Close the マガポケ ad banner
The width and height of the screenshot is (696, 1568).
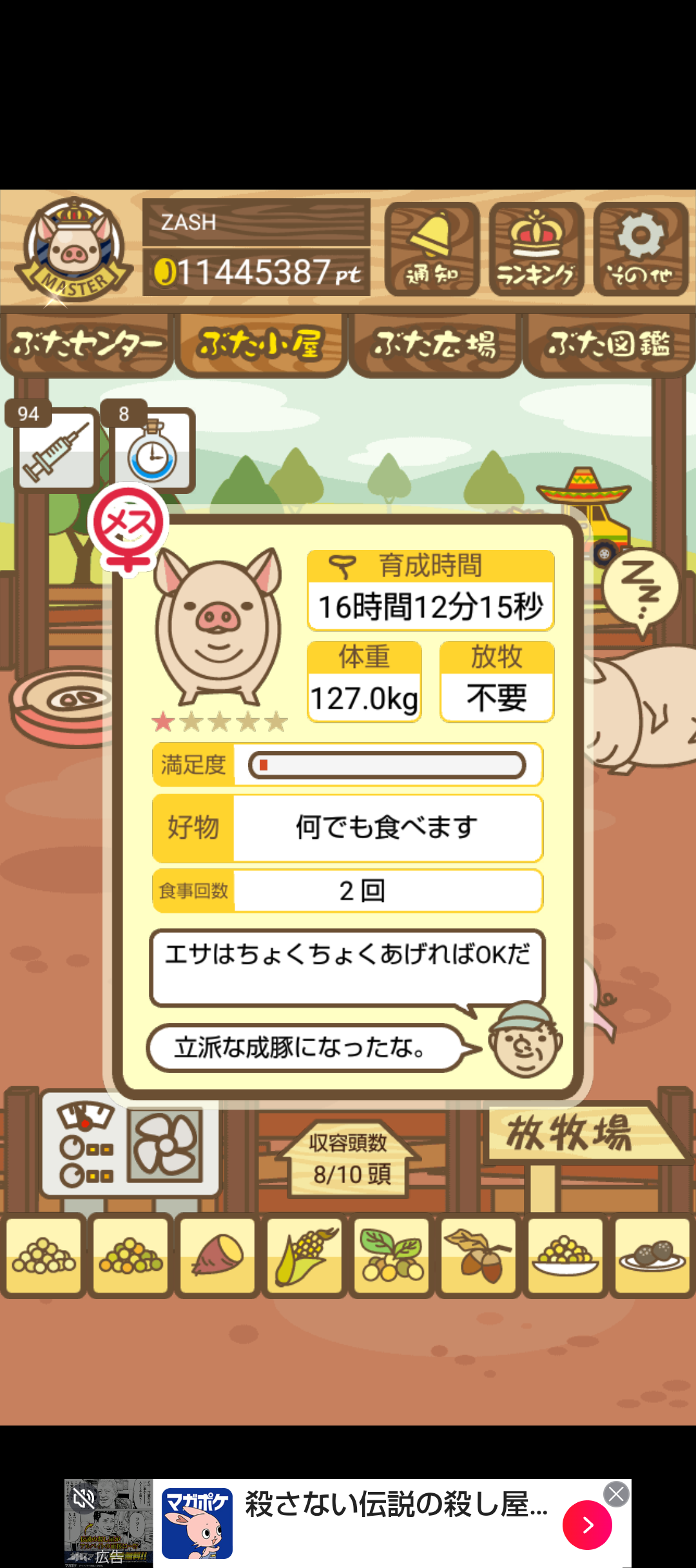(x=616, y=1494)
